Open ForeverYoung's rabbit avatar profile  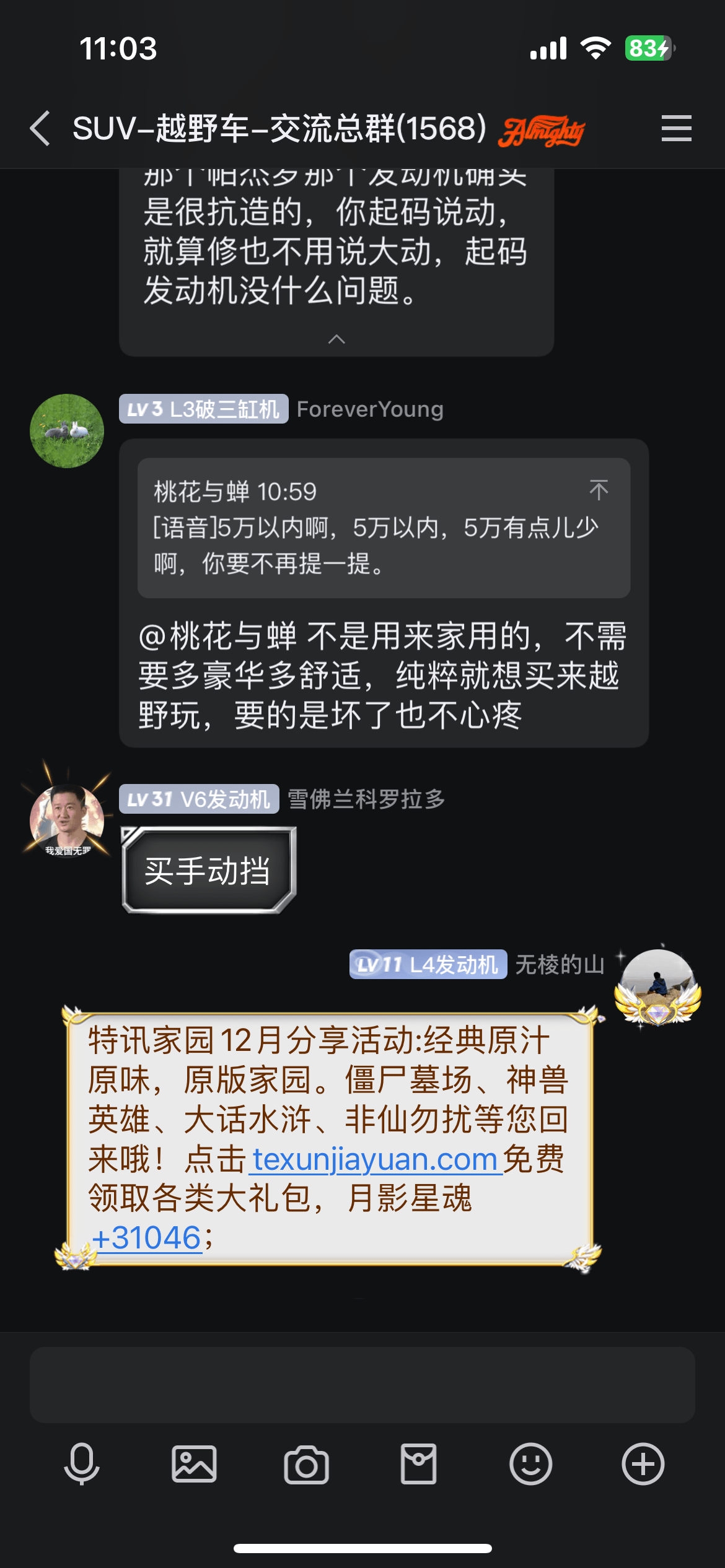(67, 431)
